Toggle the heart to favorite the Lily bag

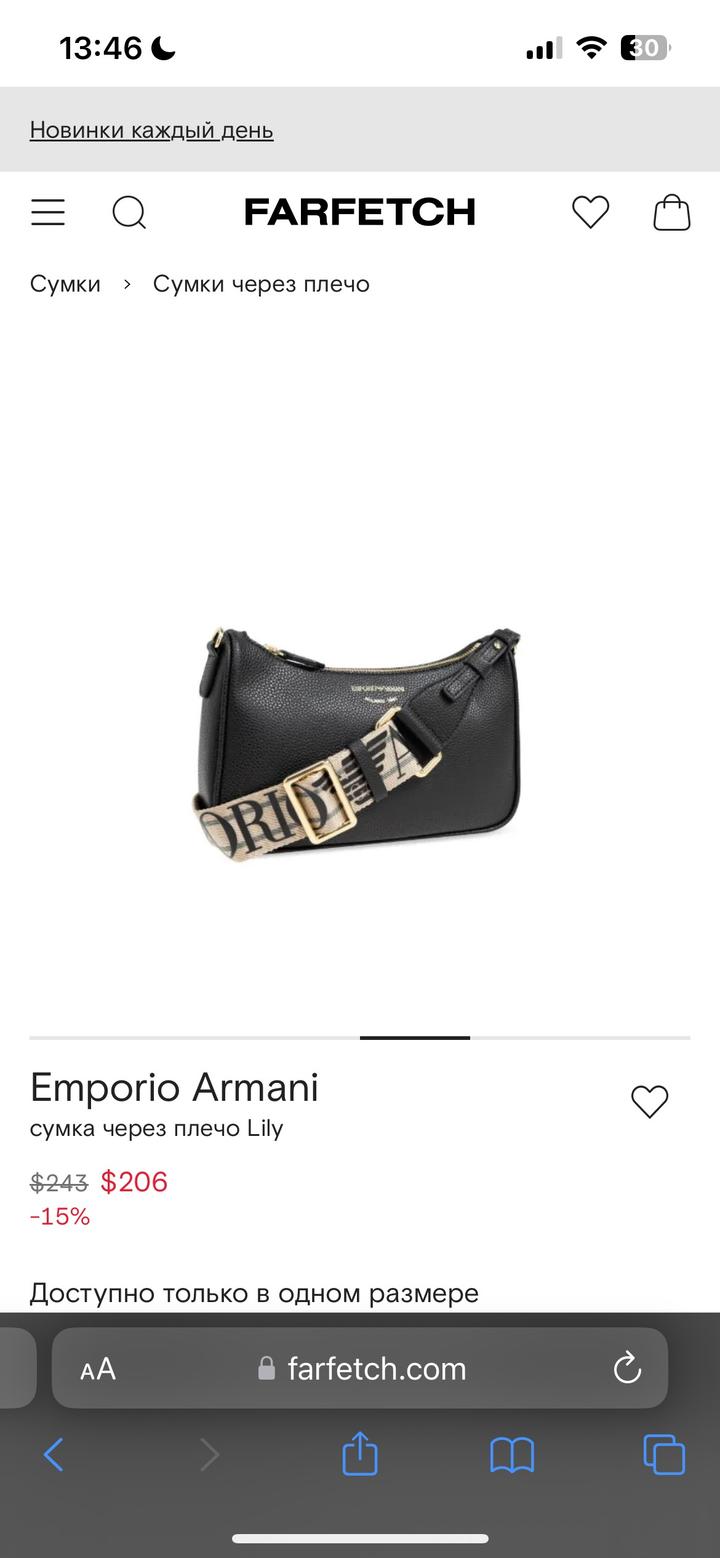coord(649,1101)
